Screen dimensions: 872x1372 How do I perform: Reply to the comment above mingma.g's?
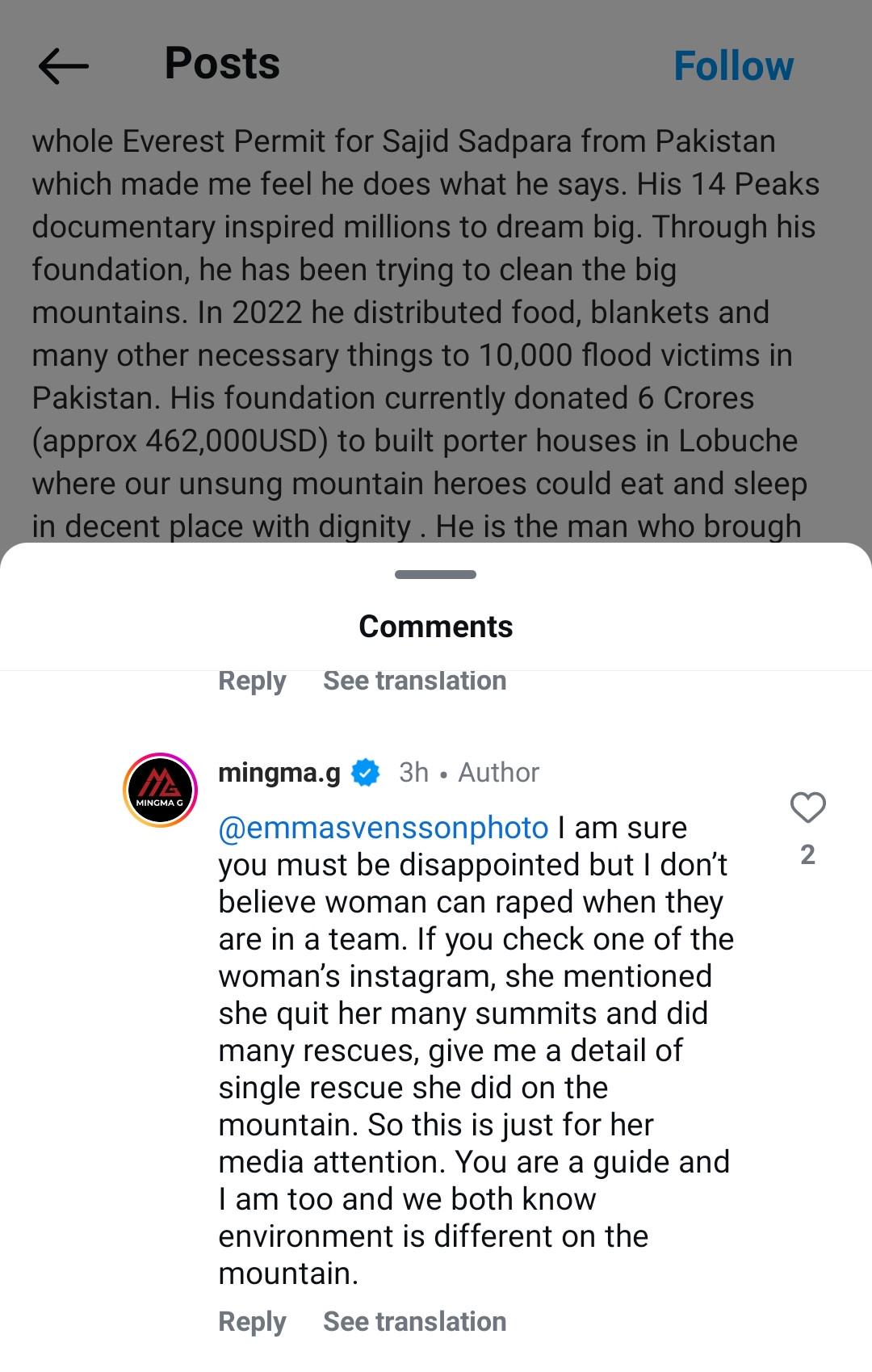(252, 681)
